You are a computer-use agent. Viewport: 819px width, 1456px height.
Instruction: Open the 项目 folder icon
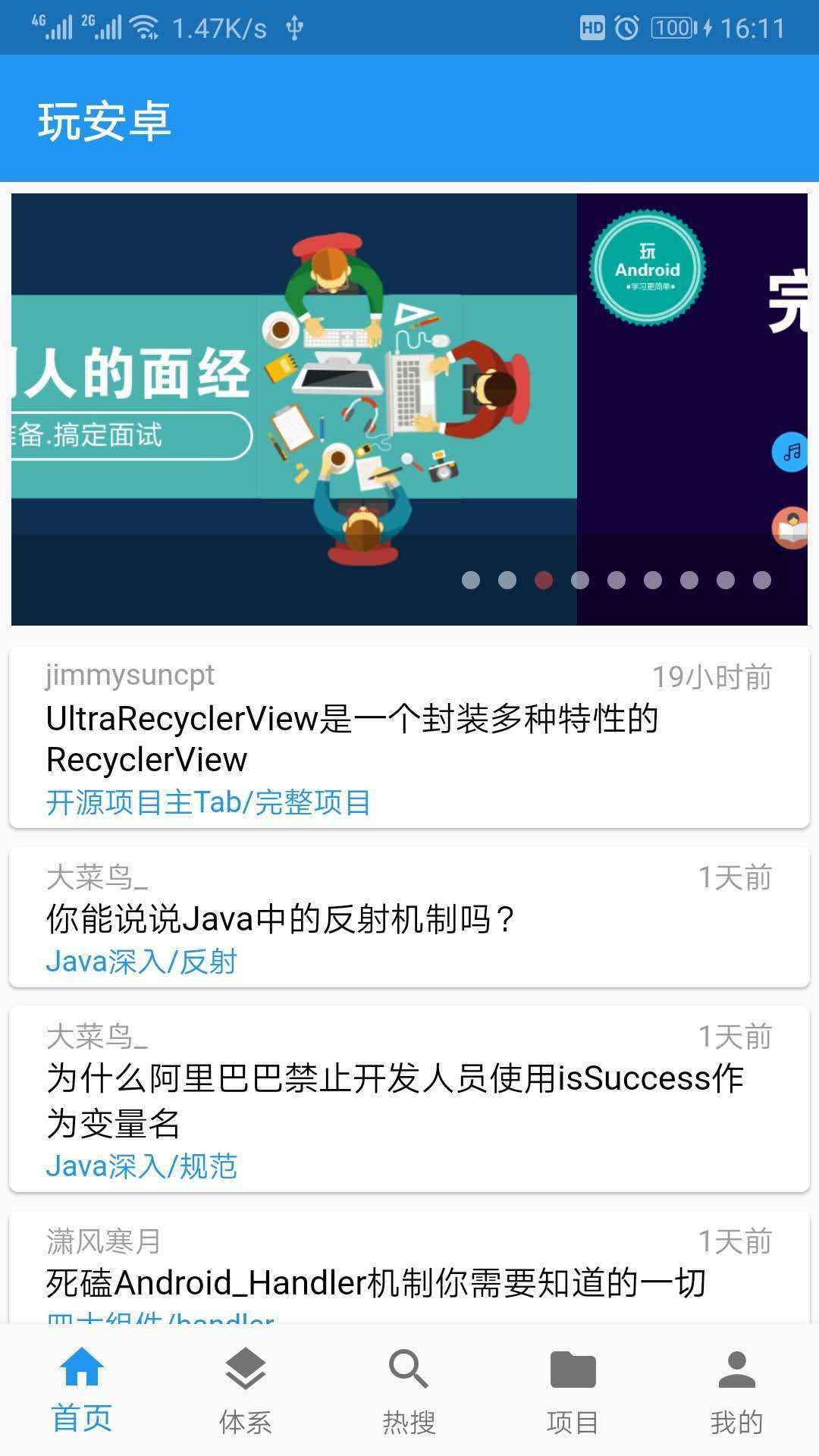coord(573,1372)
